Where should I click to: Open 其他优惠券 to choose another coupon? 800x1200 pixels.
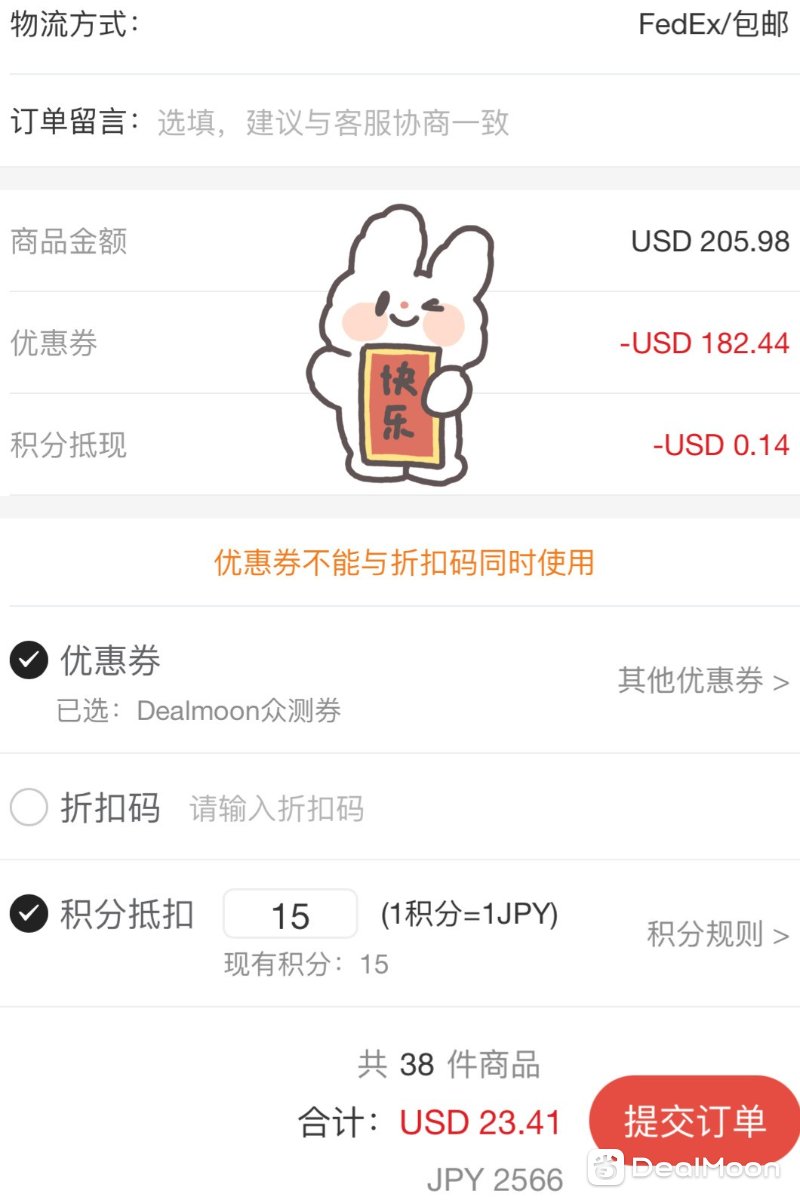point(703,681)
